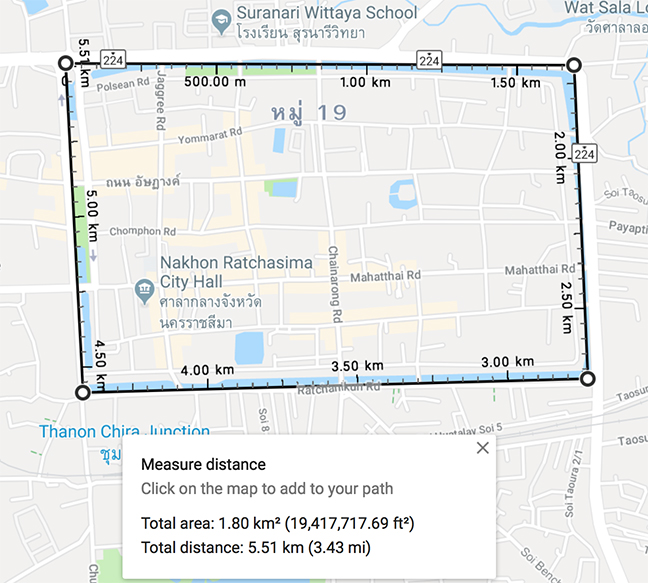This screenshot has width=648, height=583.
Task: Tap the bottom-left measurement path point
Action: (83, 392)
